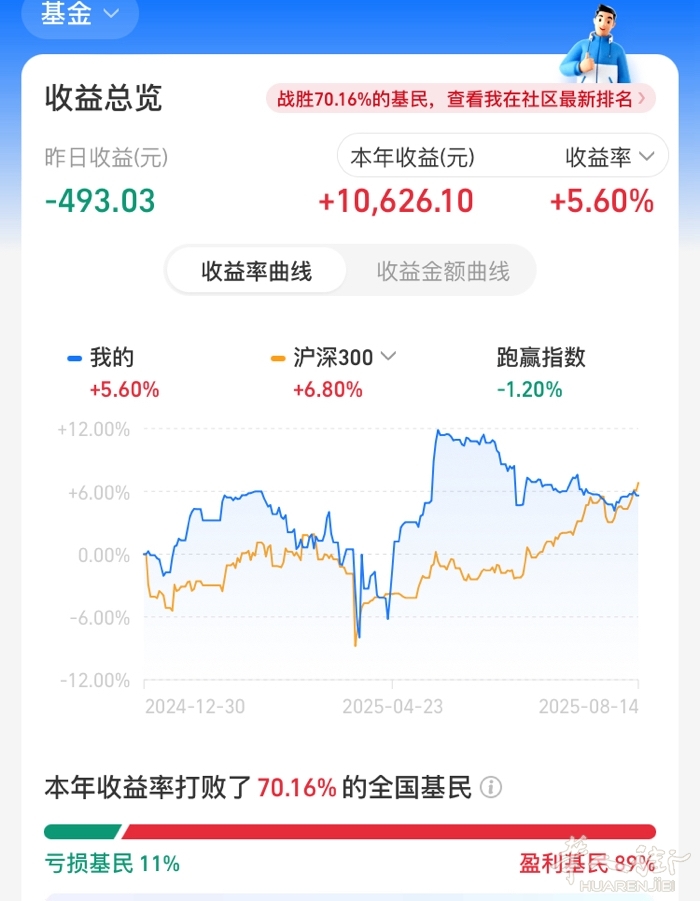
Task: Switch to 收益金额曲线 tab
Action: [x=442, y=271]
